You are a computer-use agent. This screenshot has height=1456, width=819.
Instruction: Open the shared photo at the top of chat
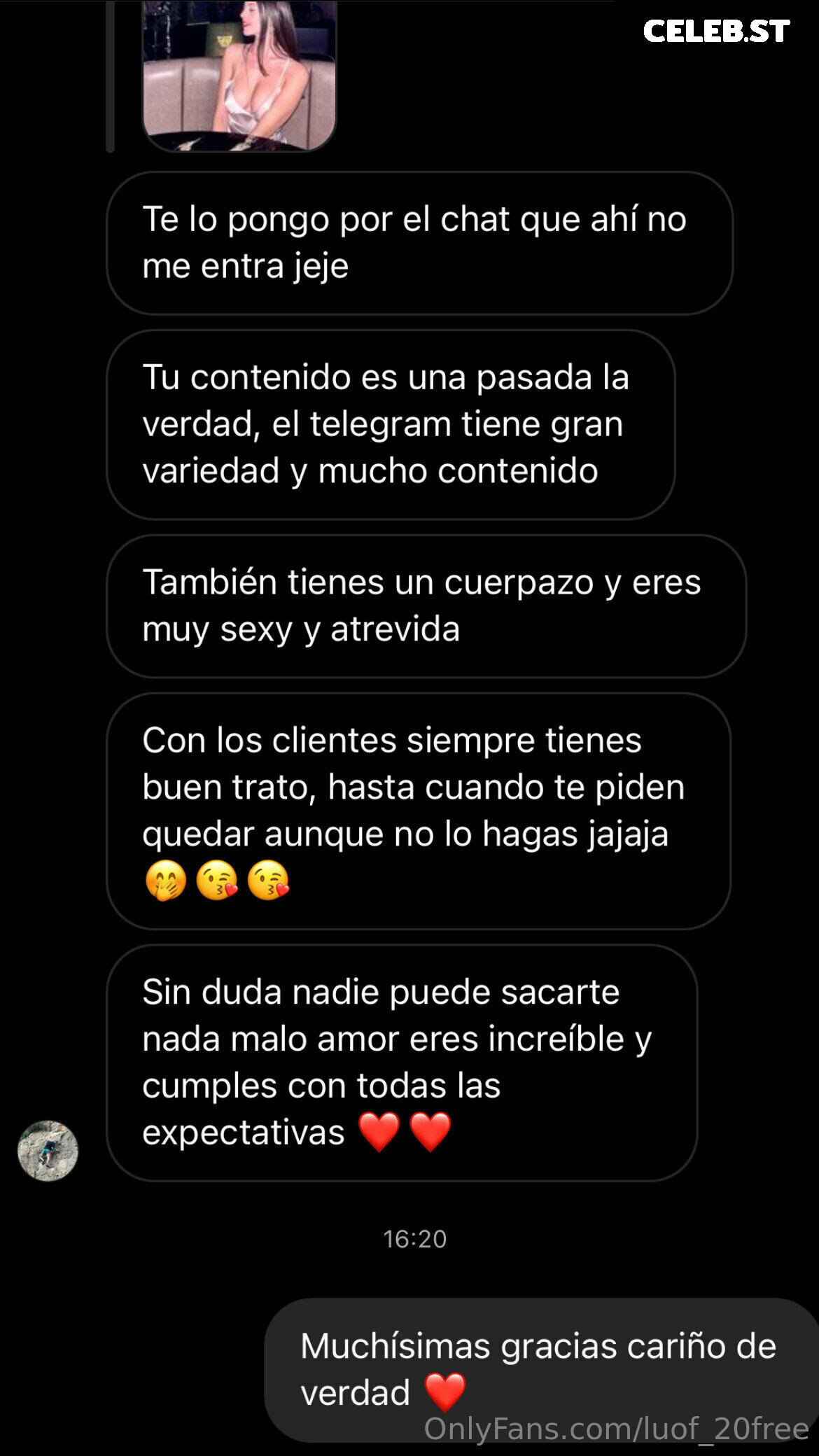[239, 75]
